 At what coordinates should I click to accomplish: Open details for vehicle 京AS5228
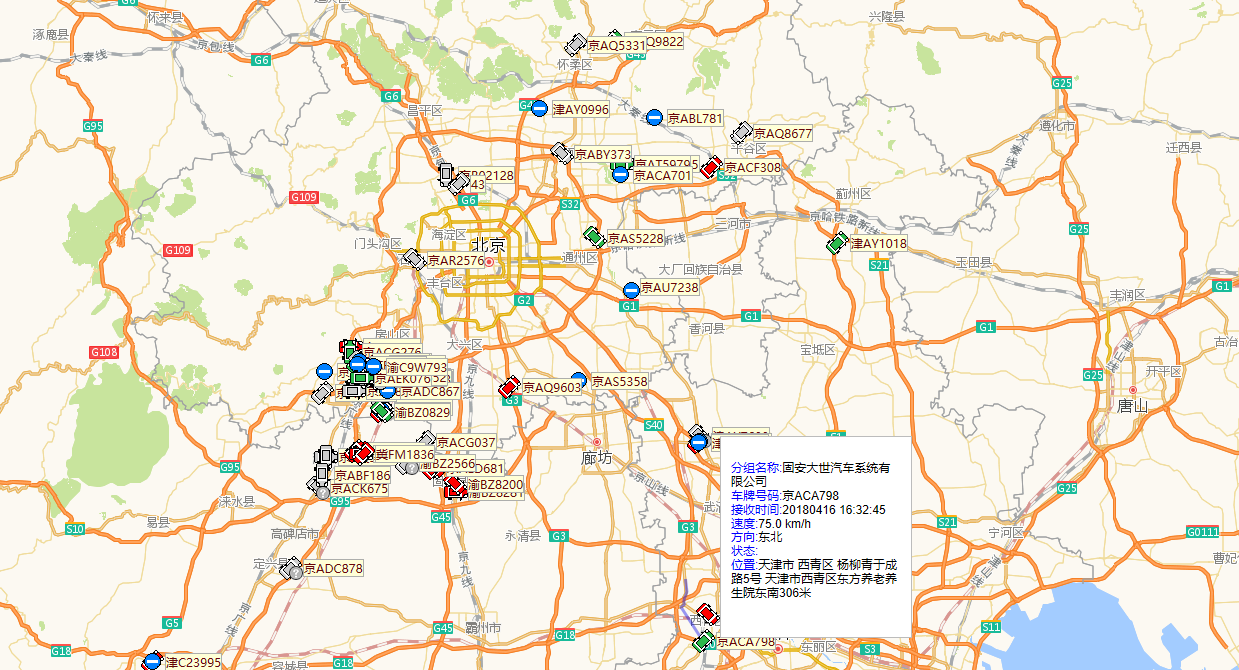pyautogui.click(x=594, y=237)
